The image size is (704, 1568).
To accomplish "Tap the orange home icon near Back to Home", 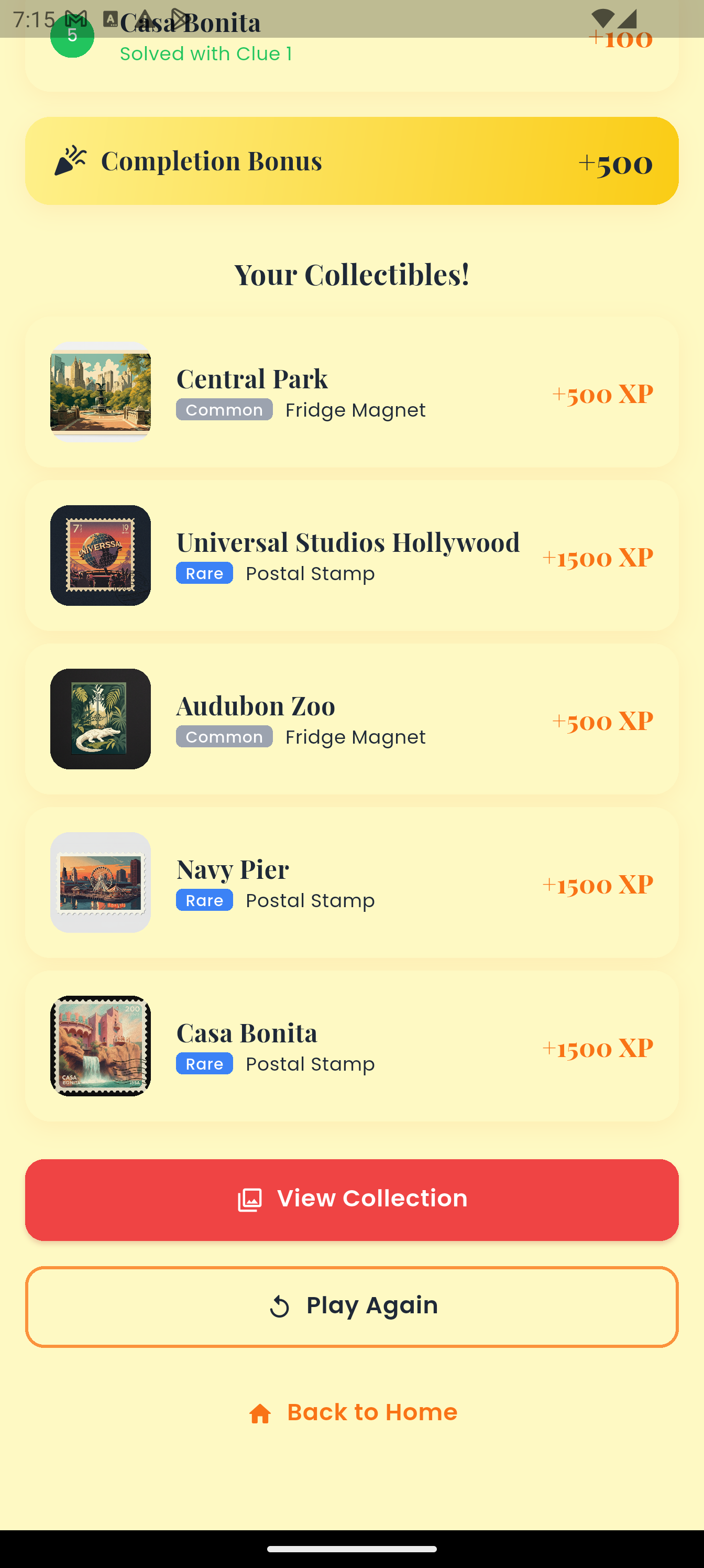I will tap(260, 1412).
